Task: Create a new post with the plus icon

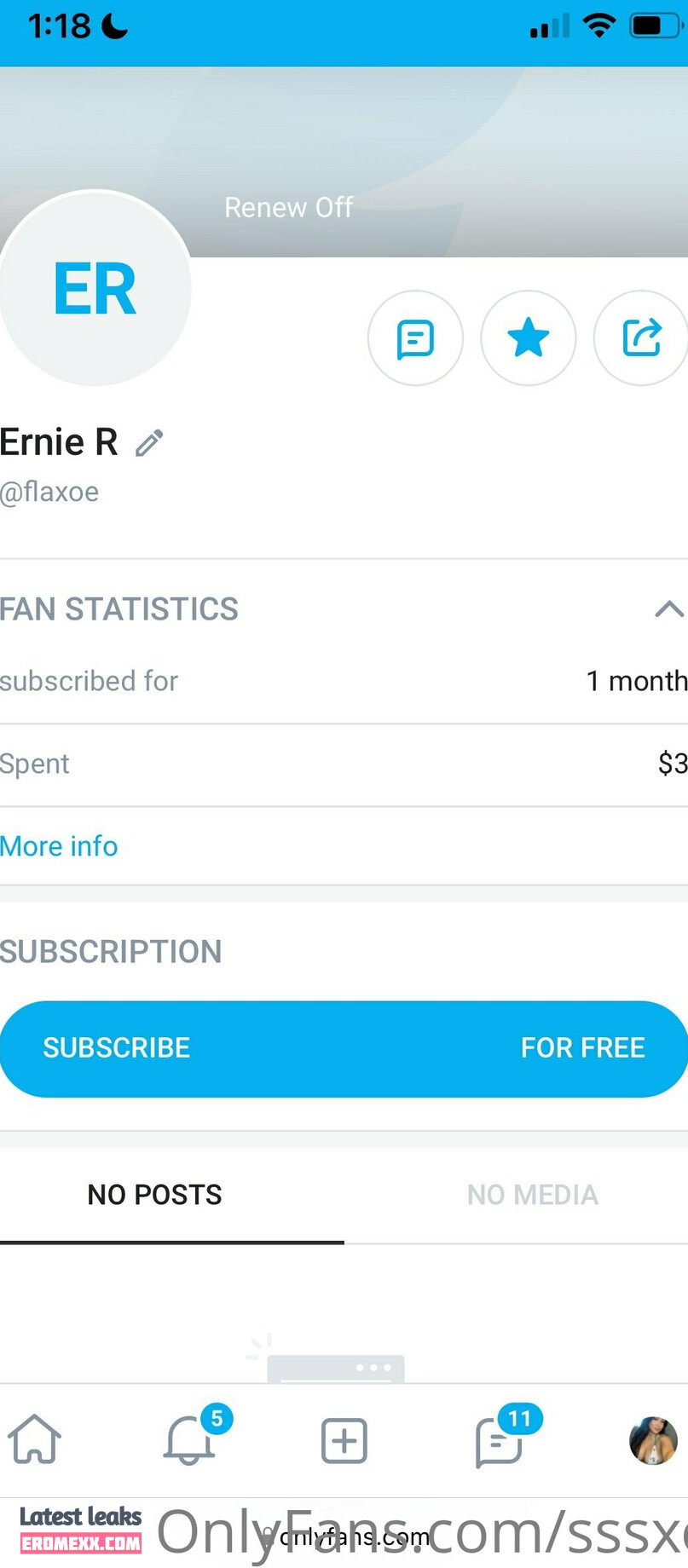Action: [x=344, y=1441]
